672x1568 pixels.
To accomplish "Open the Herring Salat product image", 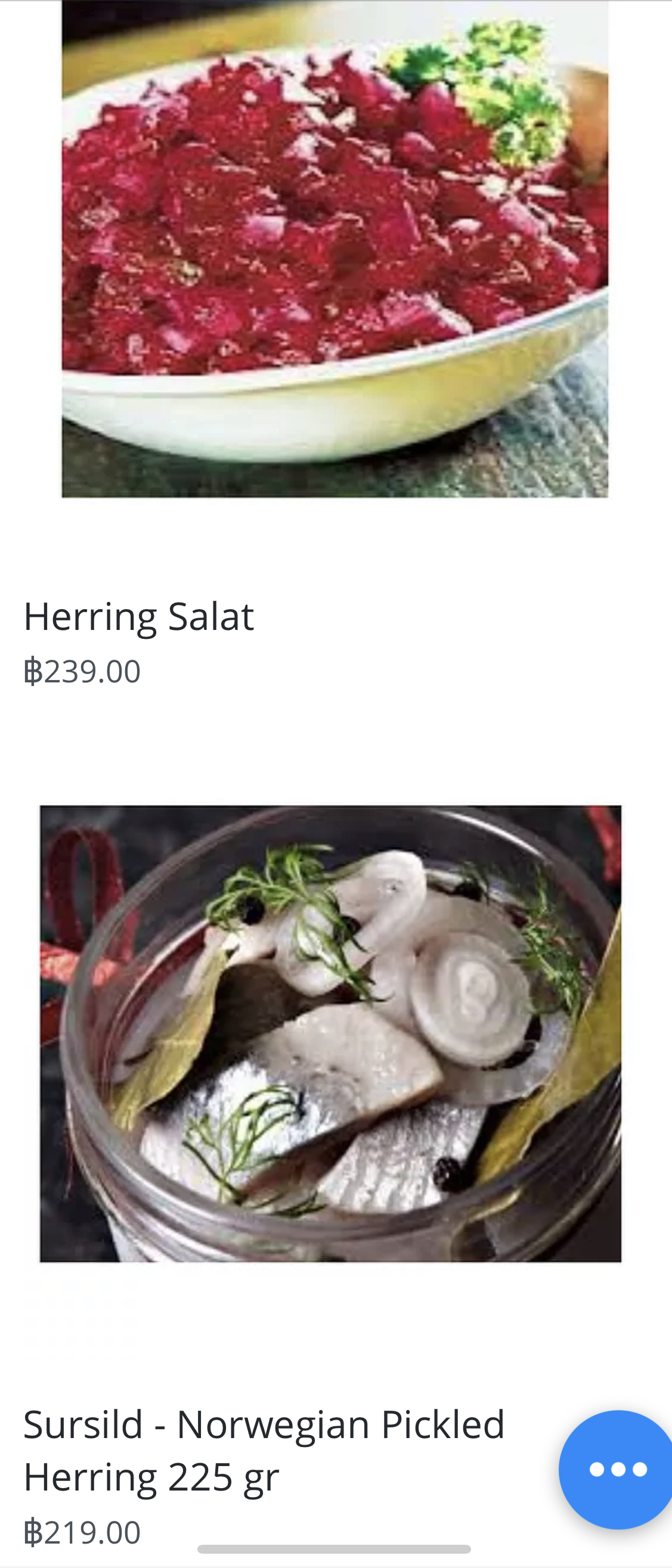I will [x=335, y=250].
